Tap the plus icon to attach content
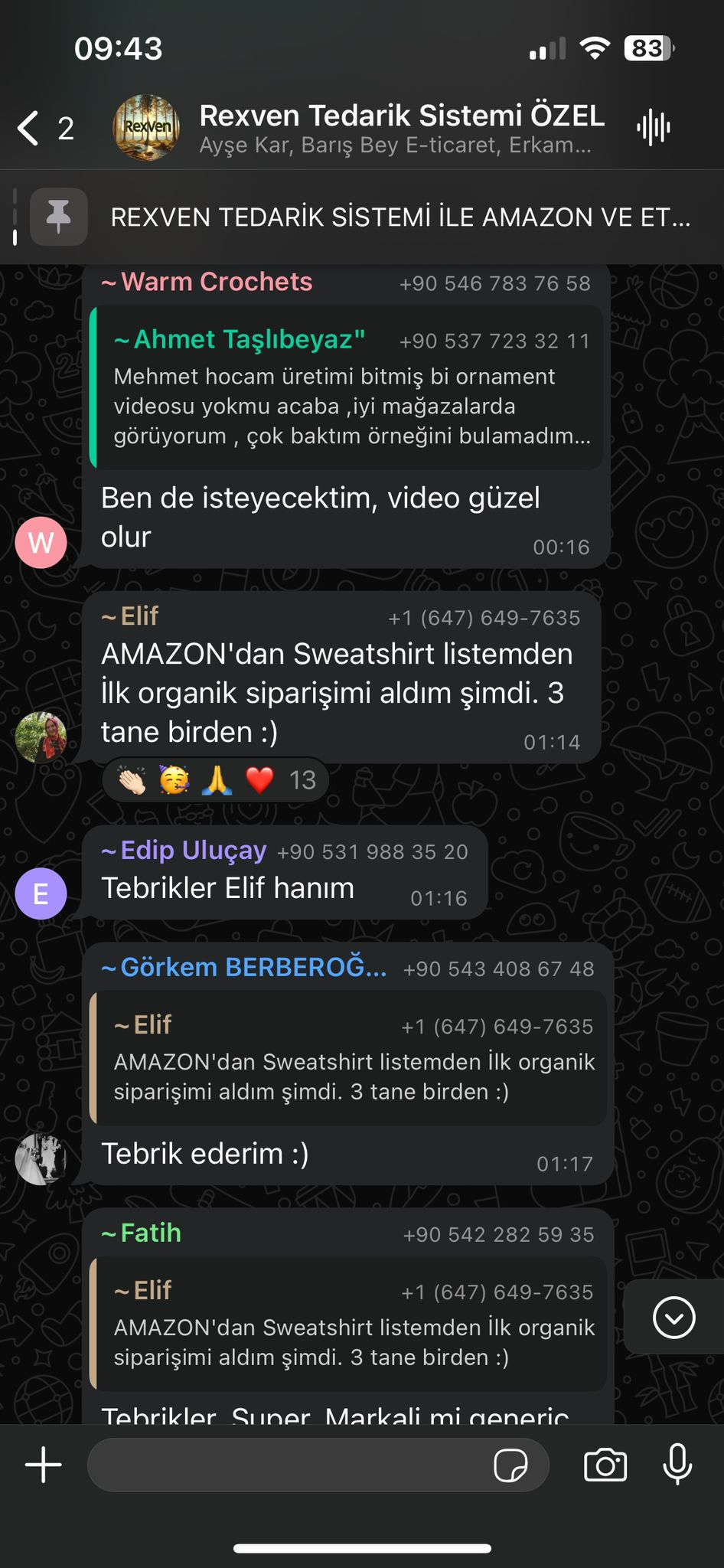 point(43,1465)
